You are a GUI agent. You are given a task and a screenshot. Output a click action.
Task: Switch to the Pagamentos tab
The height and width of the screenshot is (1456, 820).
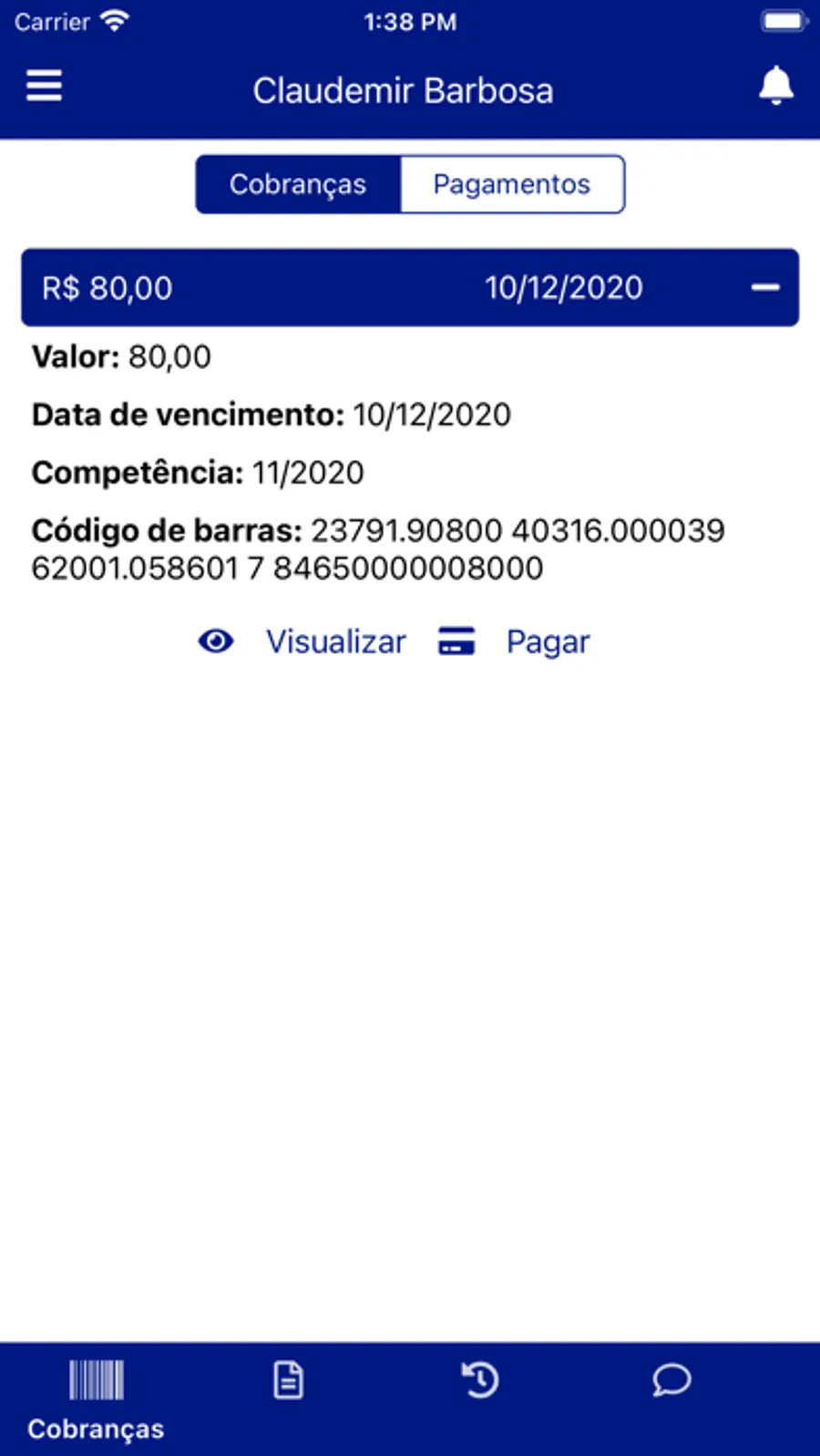tap(512, 184)
